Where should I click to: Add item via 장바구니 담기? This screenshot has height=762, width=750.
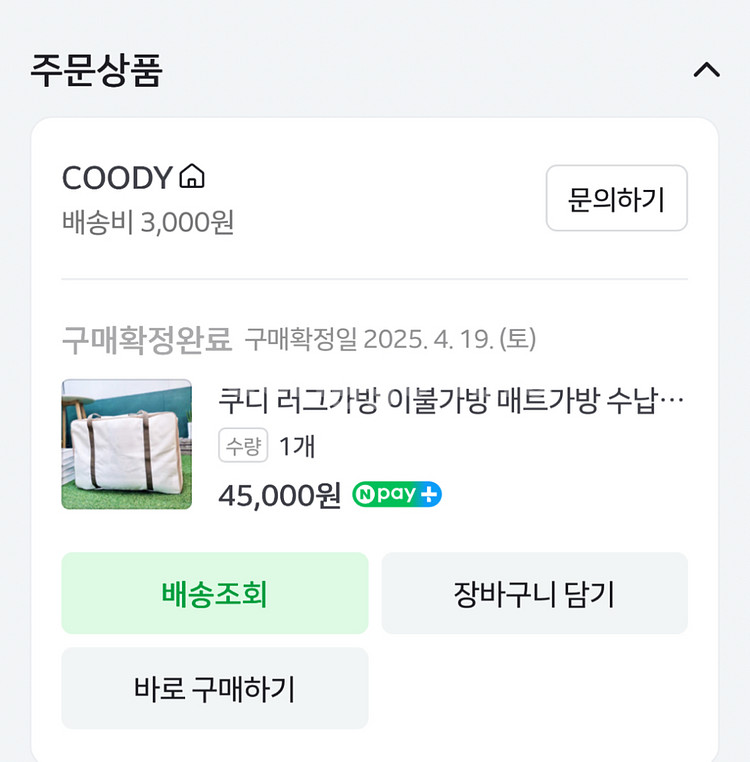534,593
